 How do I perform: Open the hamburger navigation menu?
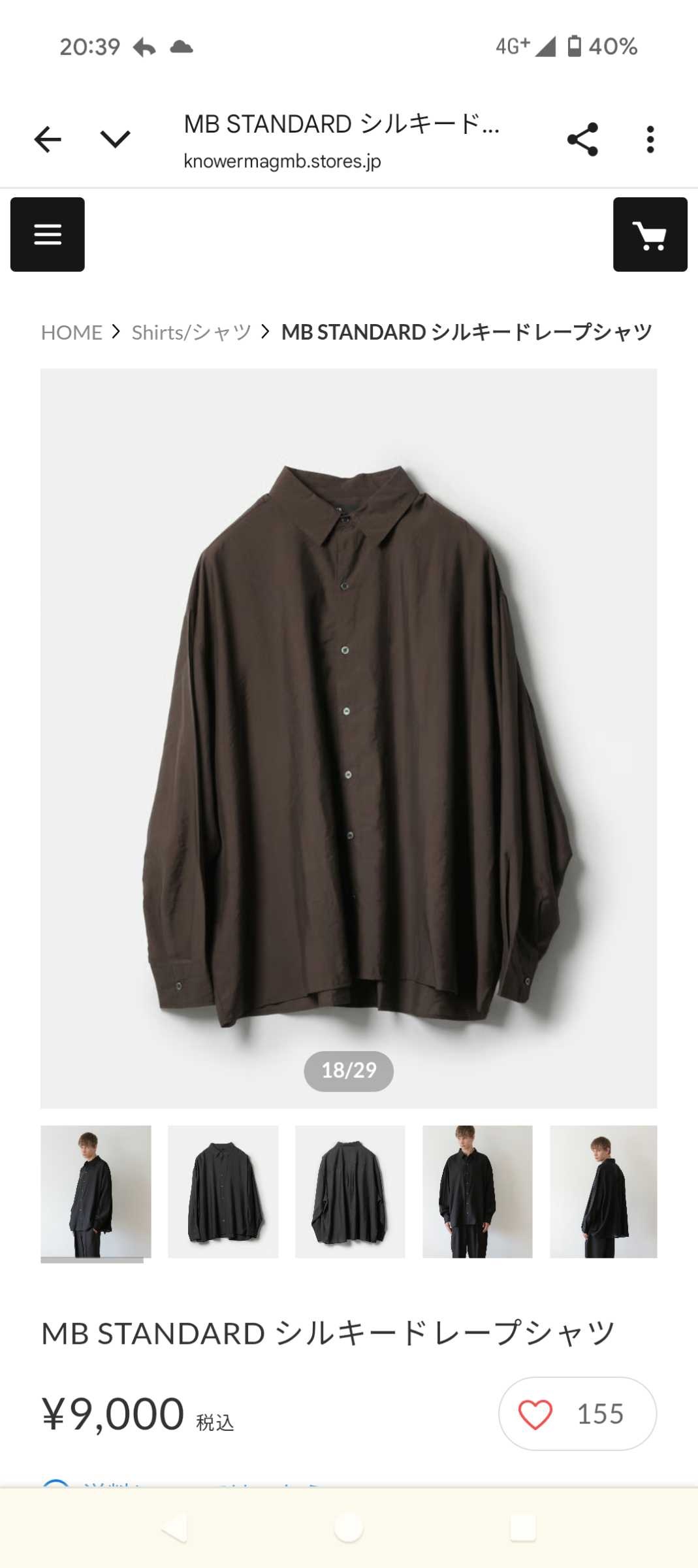48,235
